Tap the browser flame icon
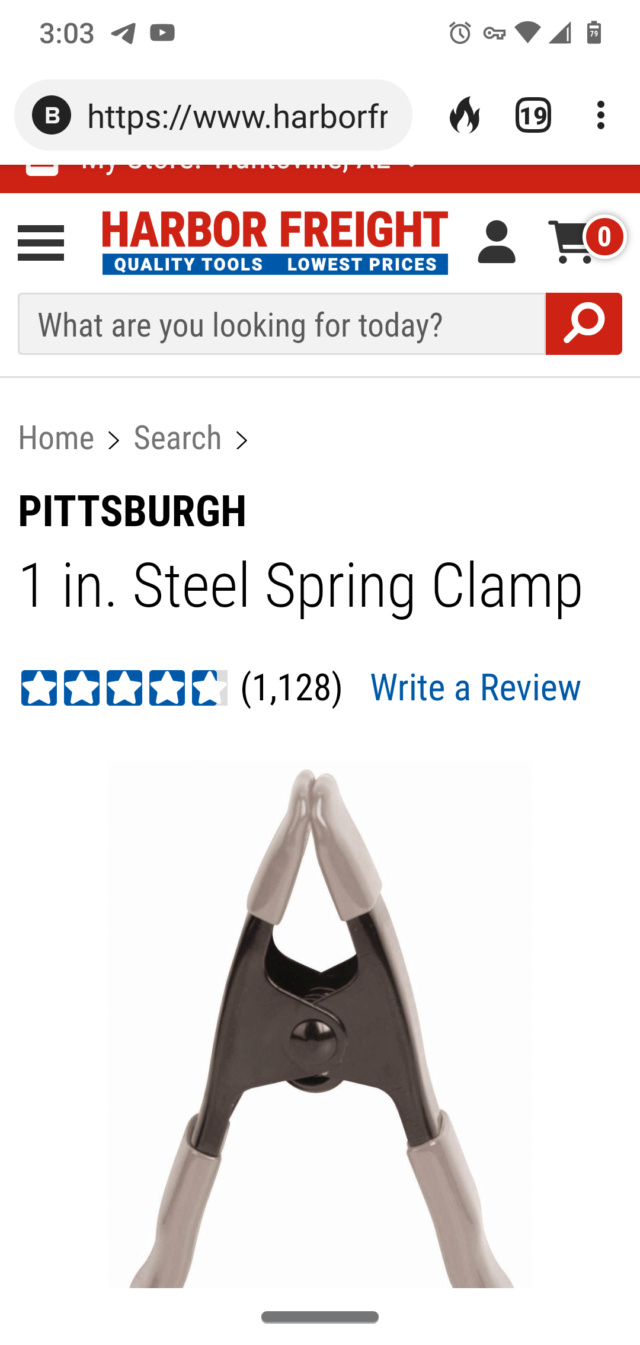 [464, 116]
